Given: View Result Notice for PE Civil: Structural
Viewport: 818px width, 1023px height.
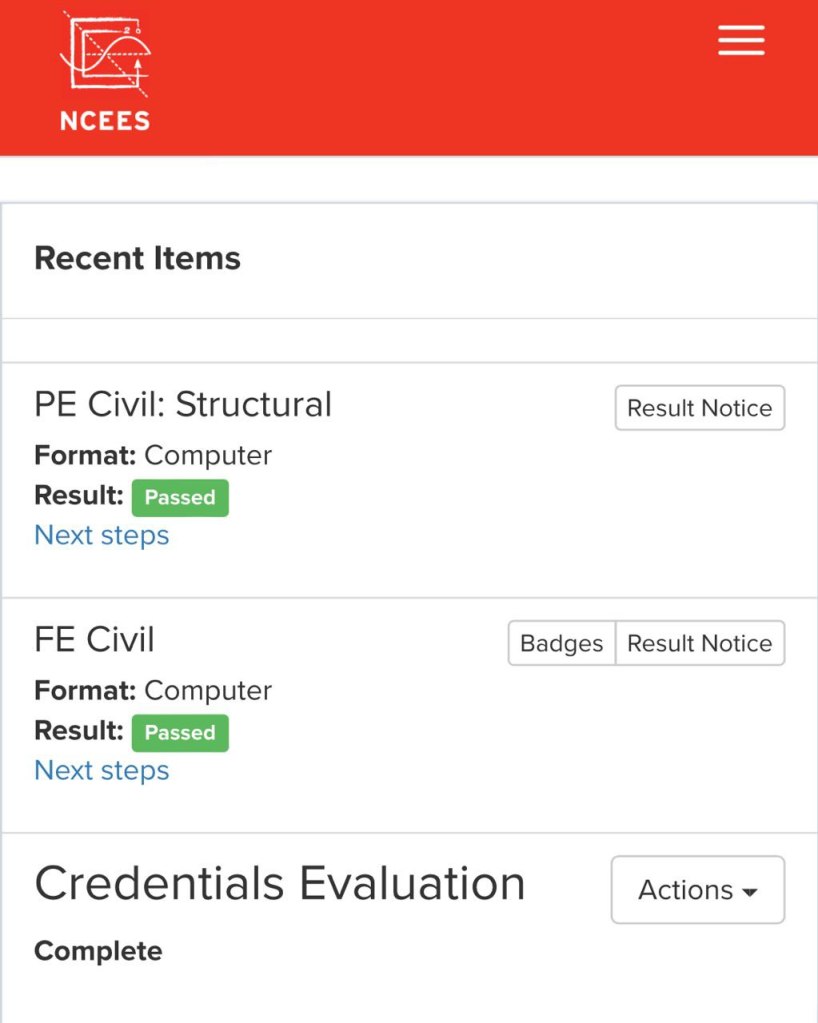Looking at the screenshot, I should pos(699,408).
